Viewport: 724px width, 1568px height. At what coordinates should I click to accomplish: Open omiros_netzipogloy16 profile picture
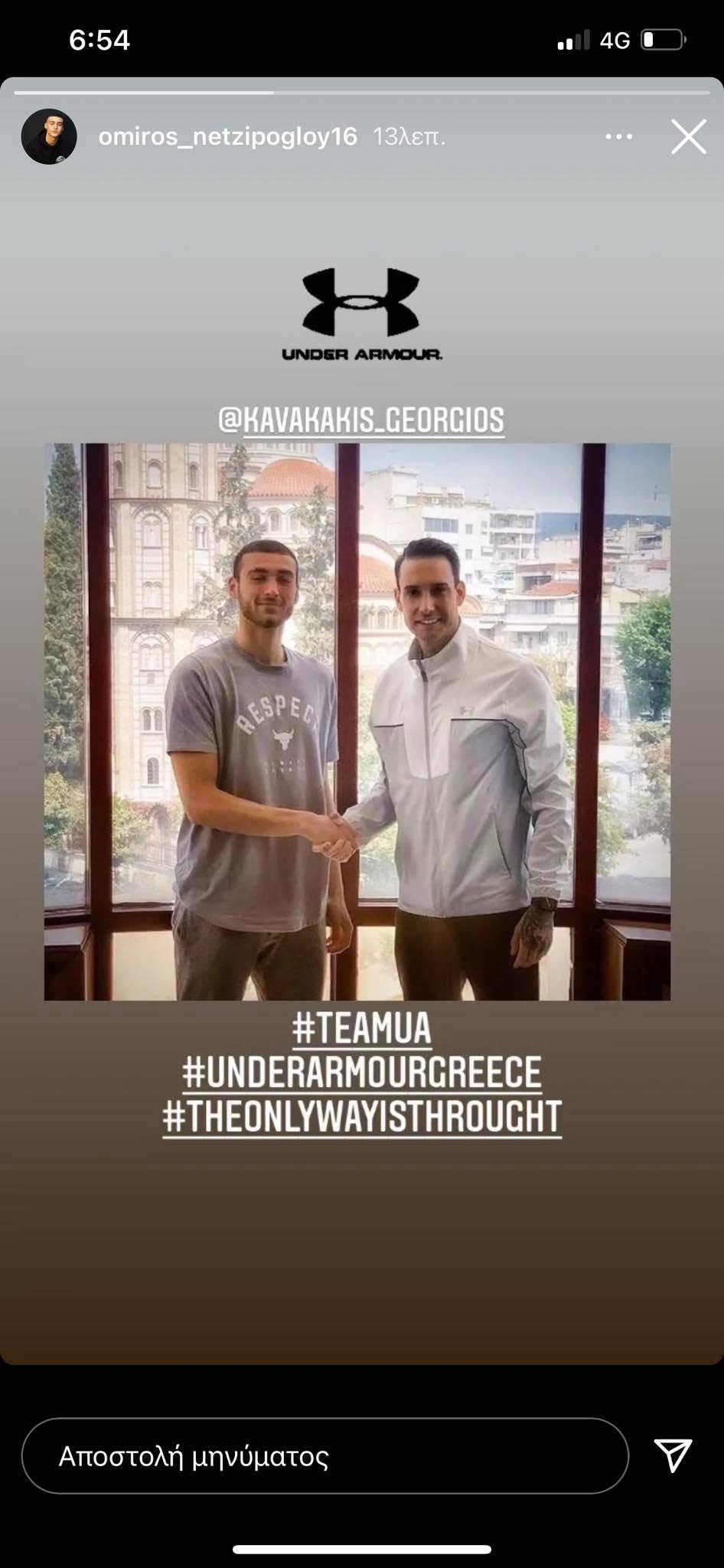[x=49, y=137]
